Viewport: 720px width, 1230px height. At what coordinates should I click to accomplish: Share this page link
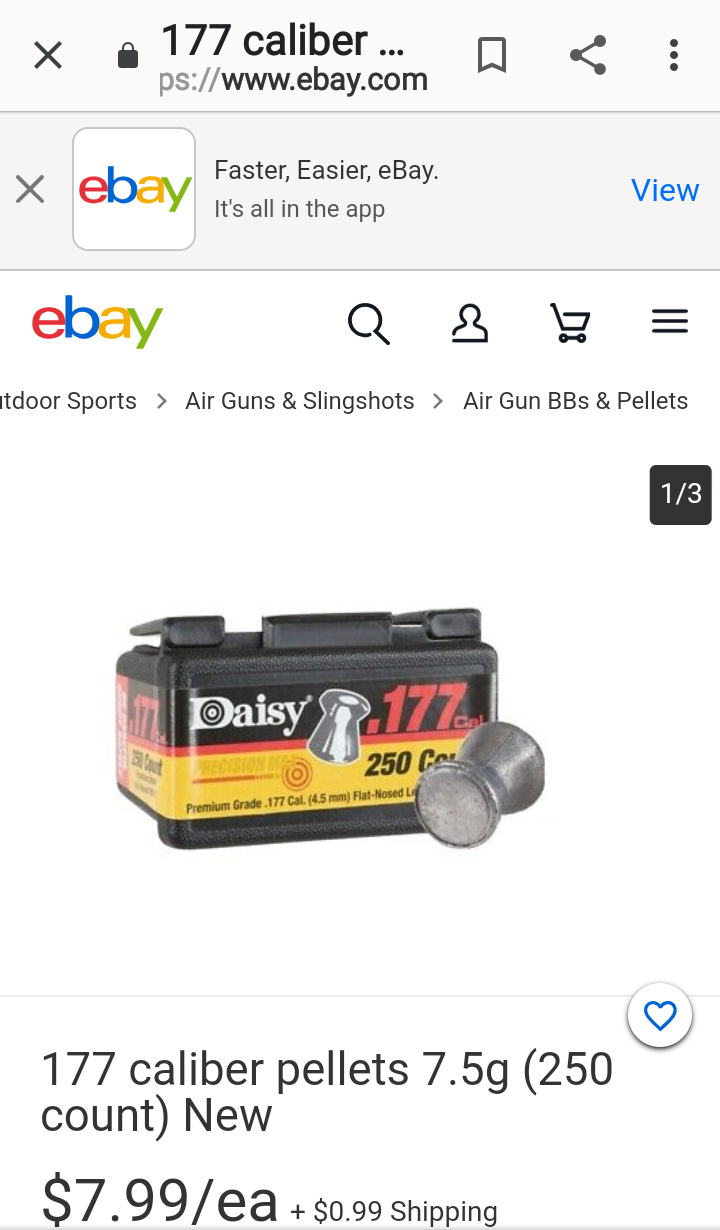tap(588, 56)
